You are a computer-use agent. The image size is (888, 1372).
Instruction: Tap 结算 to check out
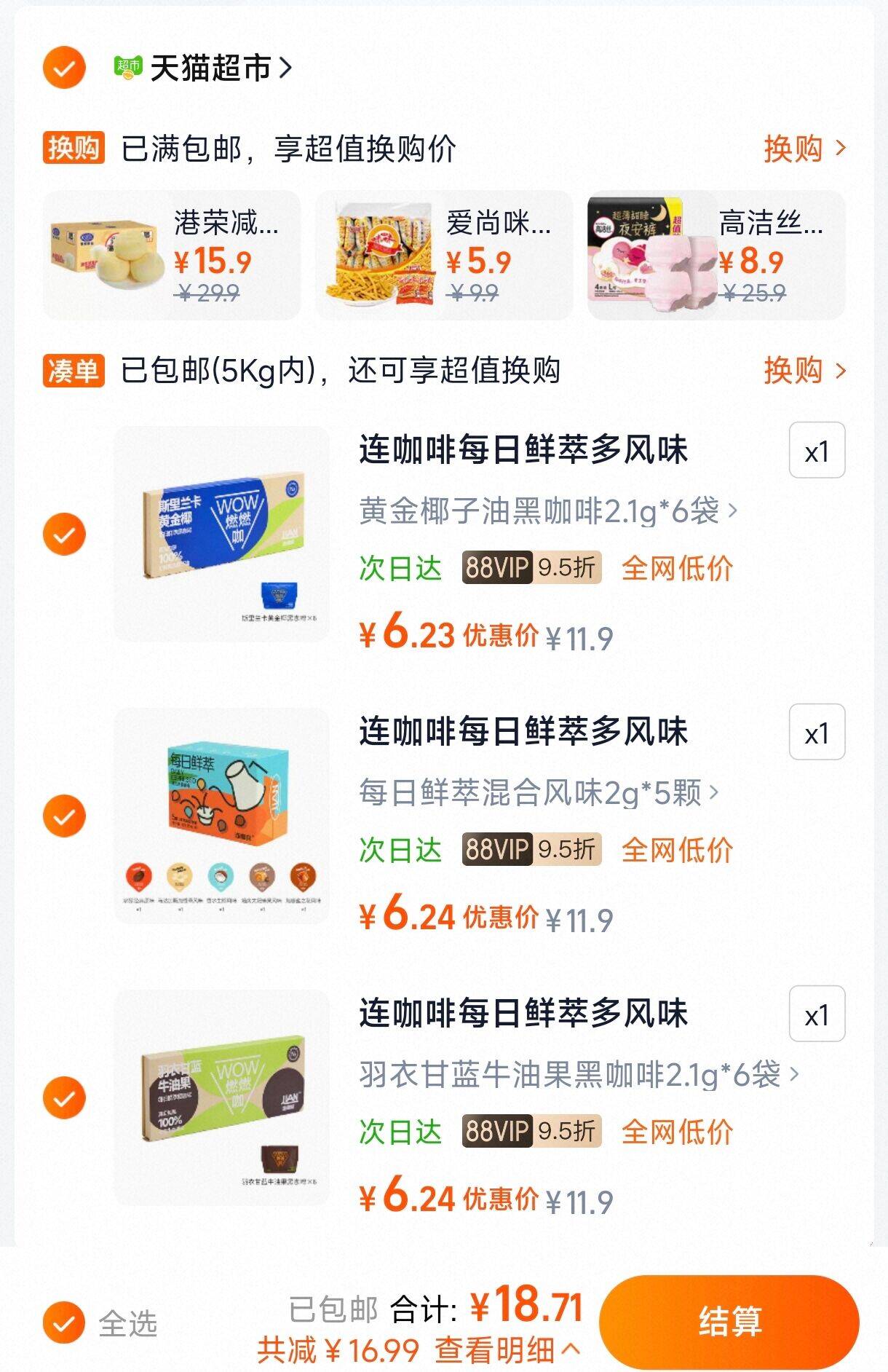pos(729,1321)
